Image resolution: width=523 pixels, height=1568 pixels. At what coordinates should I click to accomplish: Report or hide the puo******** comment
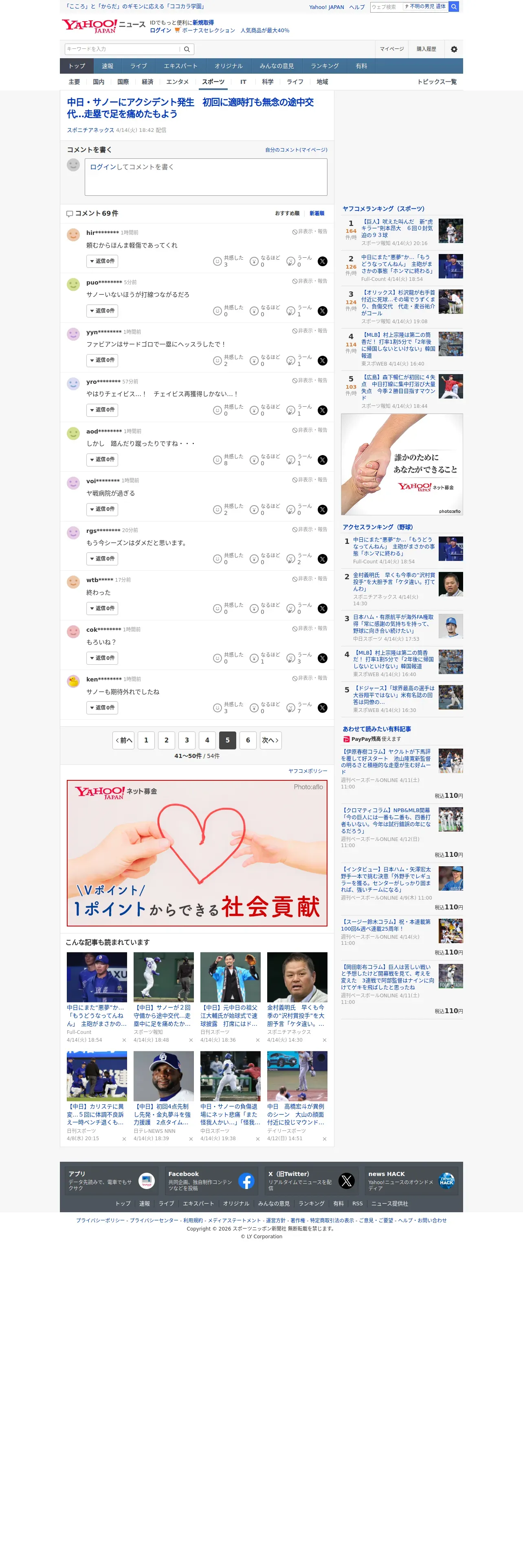[309, 281]
